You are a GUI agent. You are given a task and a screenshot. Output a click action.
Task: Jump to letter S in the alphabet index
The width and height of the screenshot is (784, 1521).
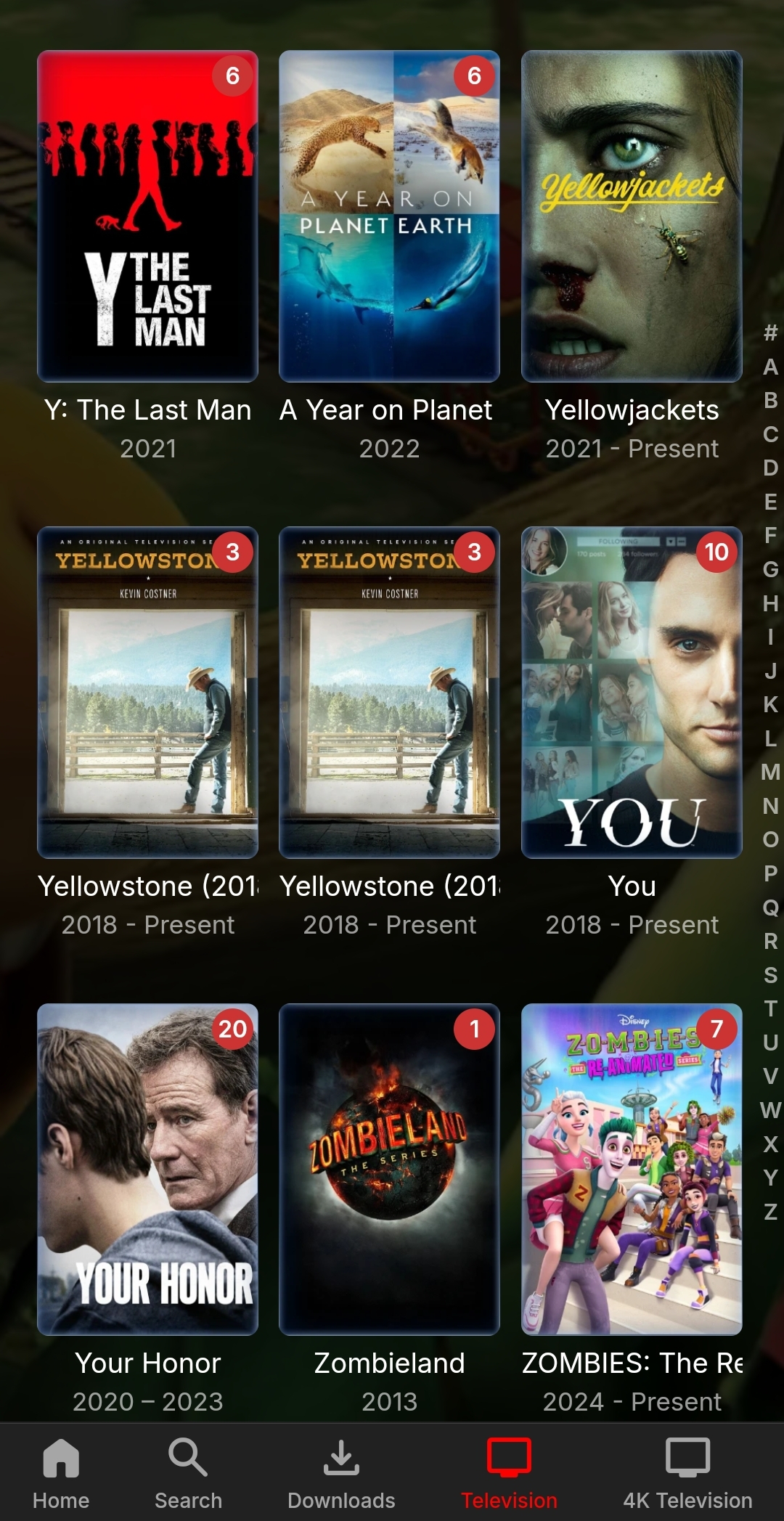[770, 974]
